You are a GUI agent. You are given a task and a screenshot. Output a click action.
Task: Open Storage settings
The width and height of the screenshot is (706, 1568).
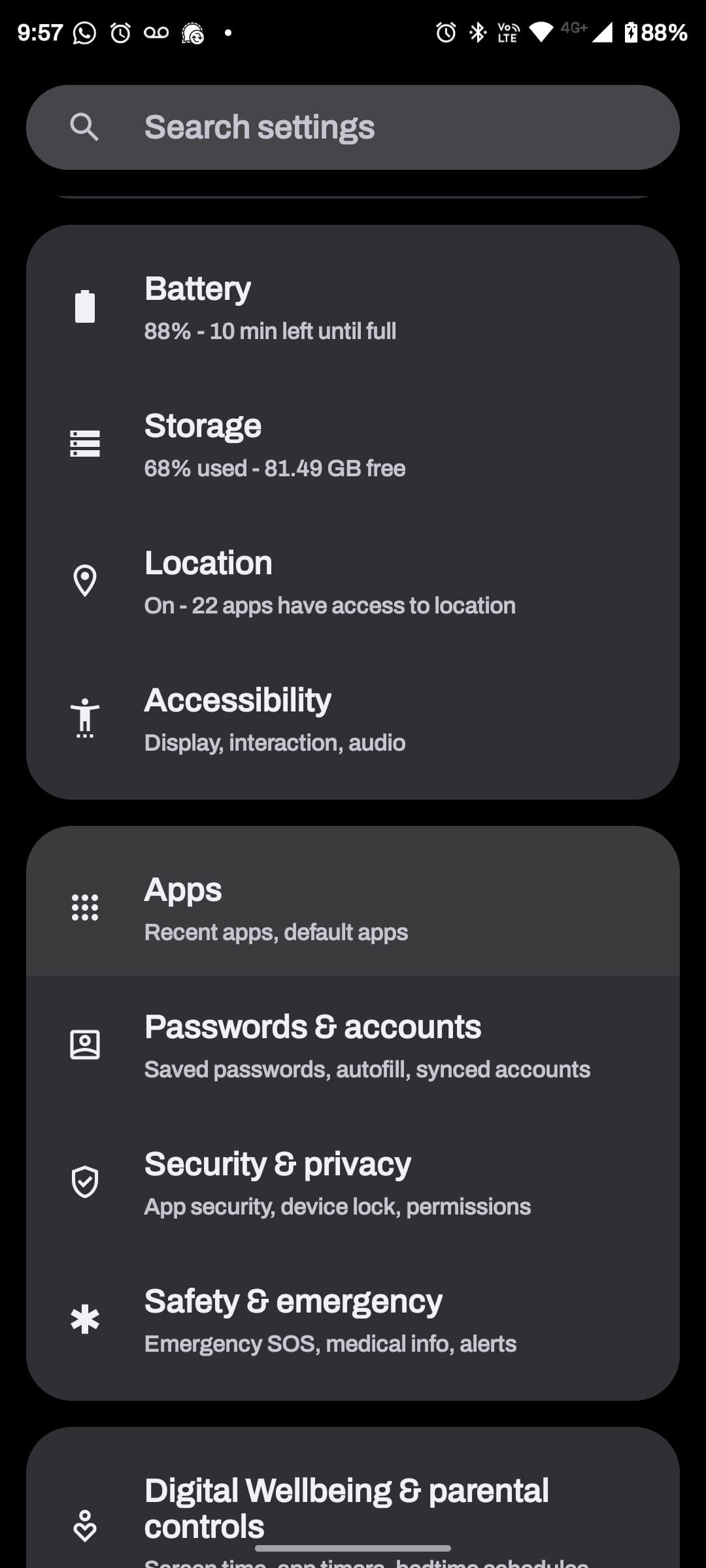(353, 444)
